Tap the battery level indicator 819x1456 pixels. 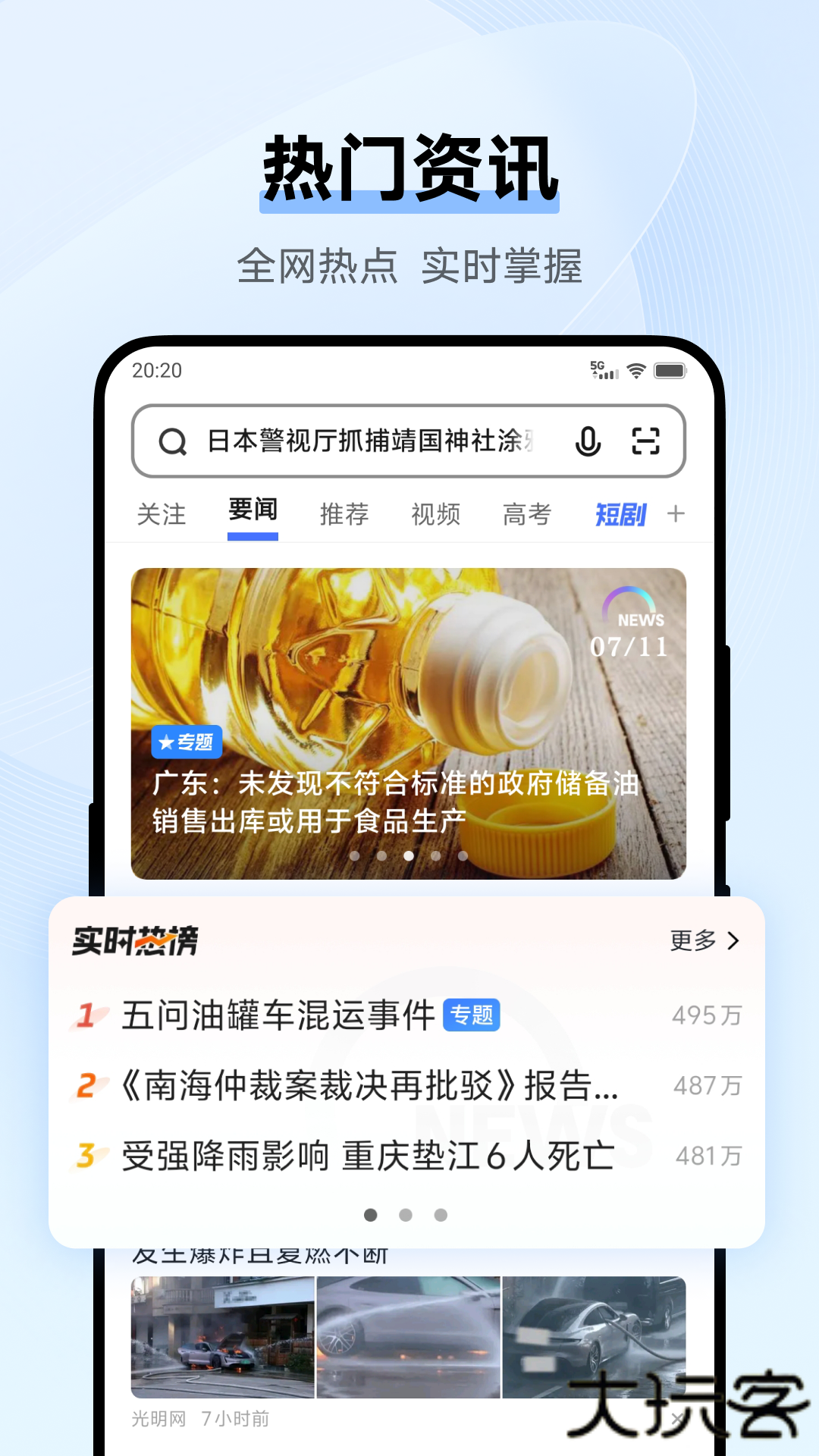(x=670, y=370)
